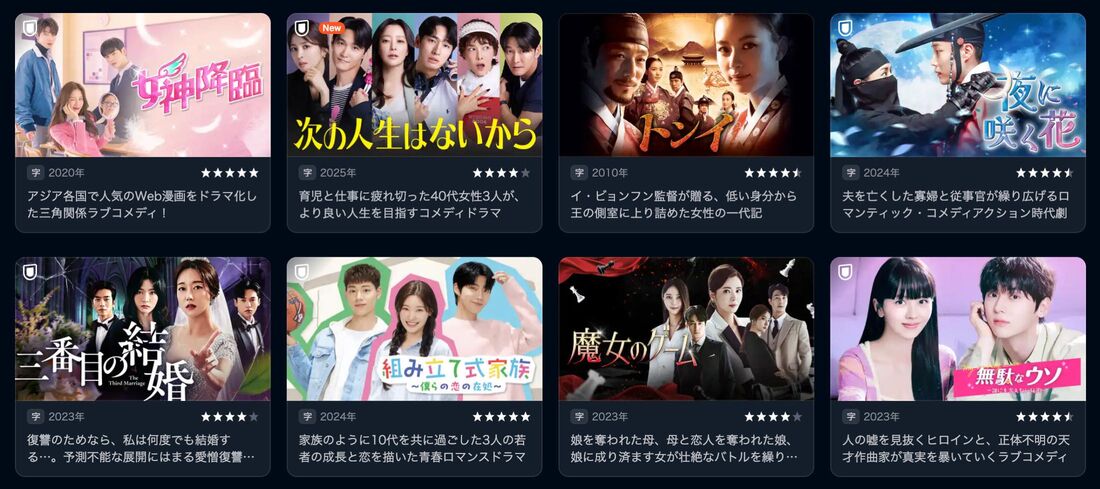Open the 三番目の結婚 drama card
The height and width of the screenshot is (489, 1100).
pyautogui.click(x=142, y=330)
